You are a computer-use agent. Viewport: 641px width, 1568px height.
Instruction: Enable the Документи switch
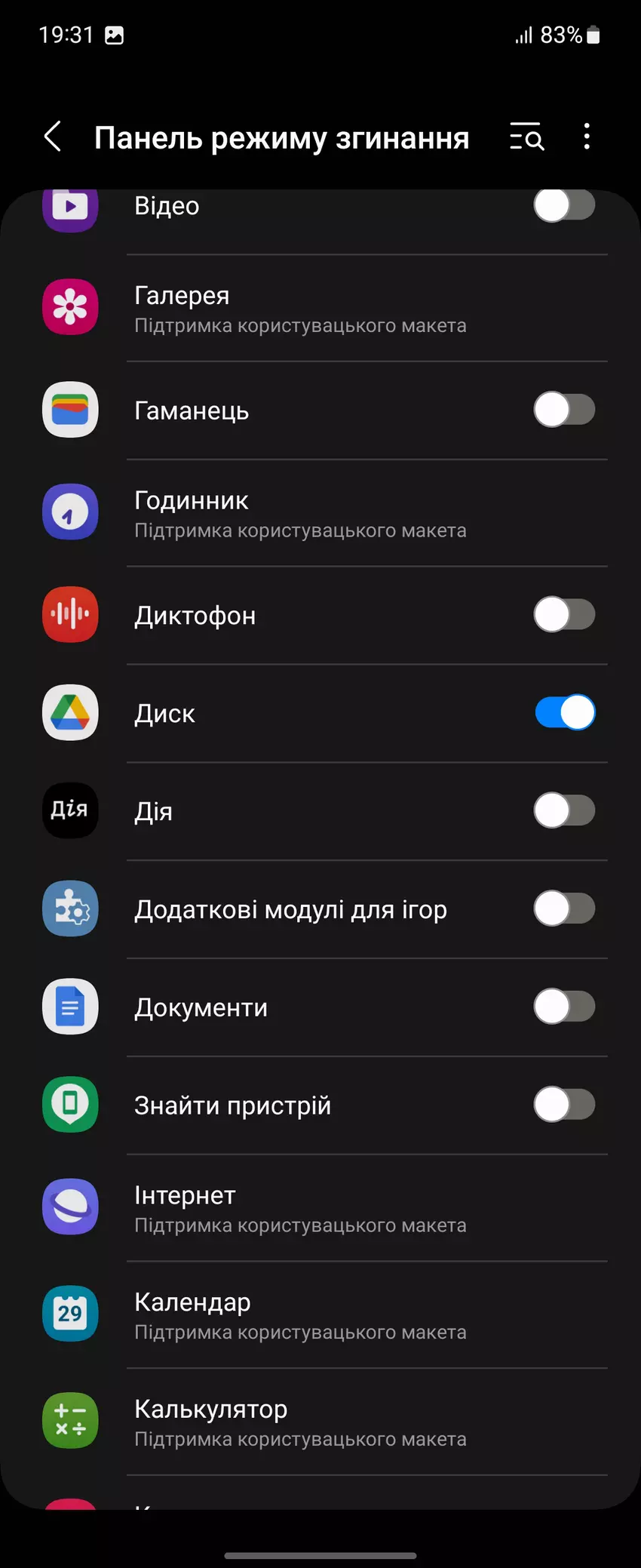click(x=564, y=1007)
